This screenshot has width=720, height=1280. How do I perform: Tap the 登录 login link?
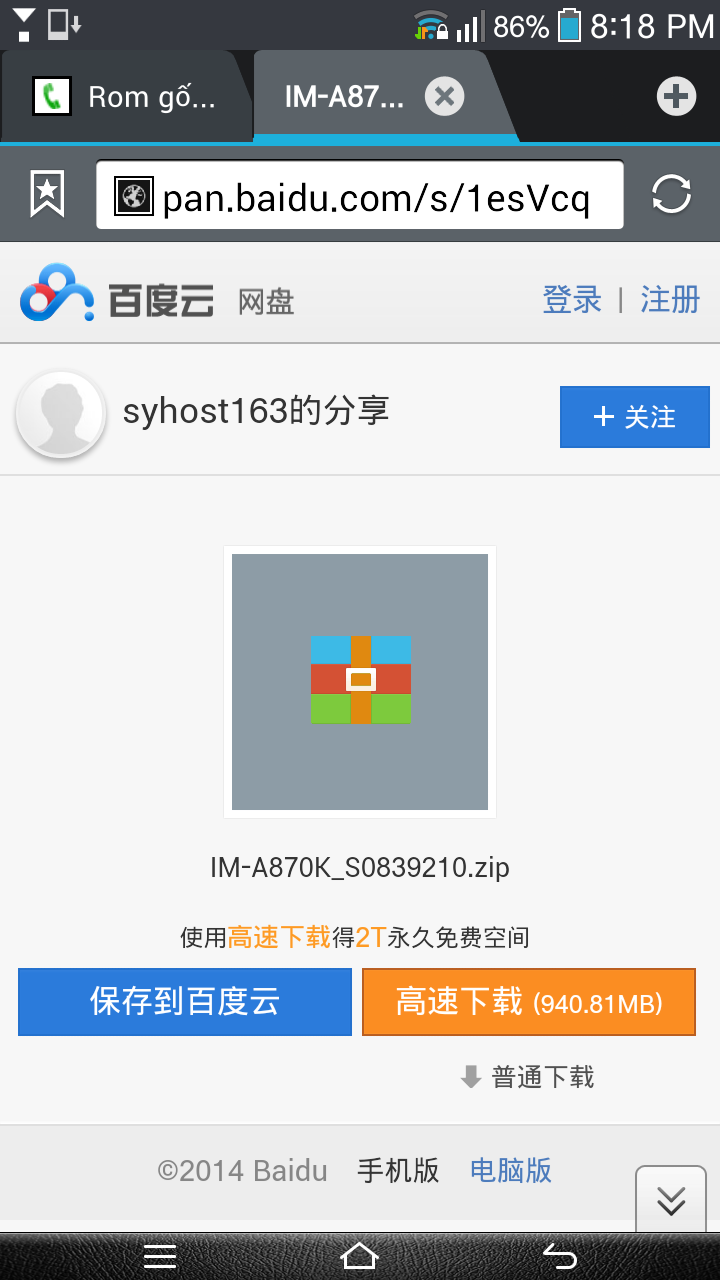tap(572, 300)
